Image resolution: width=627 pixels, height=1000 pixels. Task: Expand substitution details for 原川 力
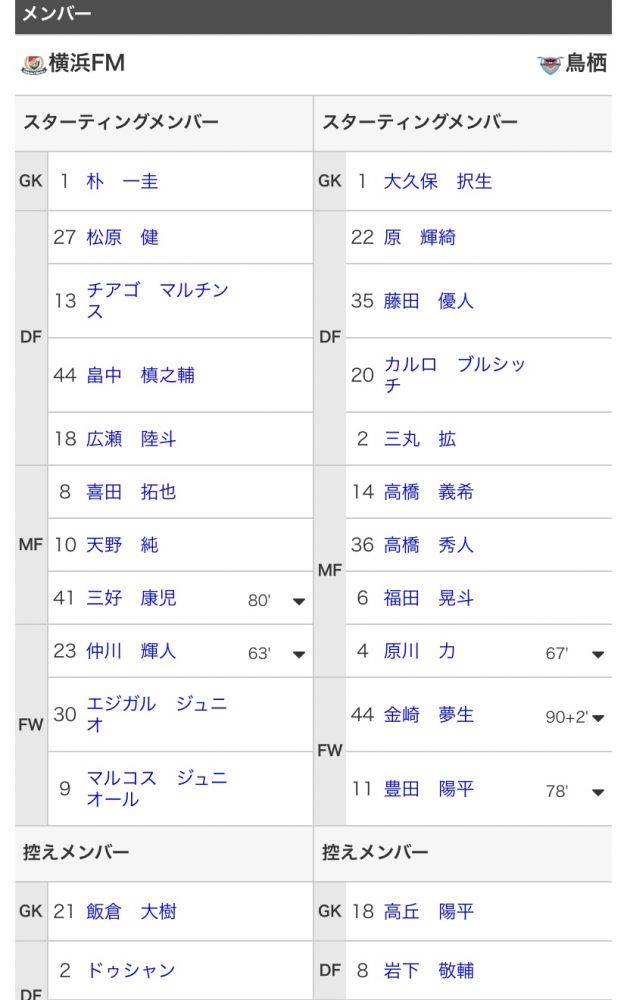point(597,654)
